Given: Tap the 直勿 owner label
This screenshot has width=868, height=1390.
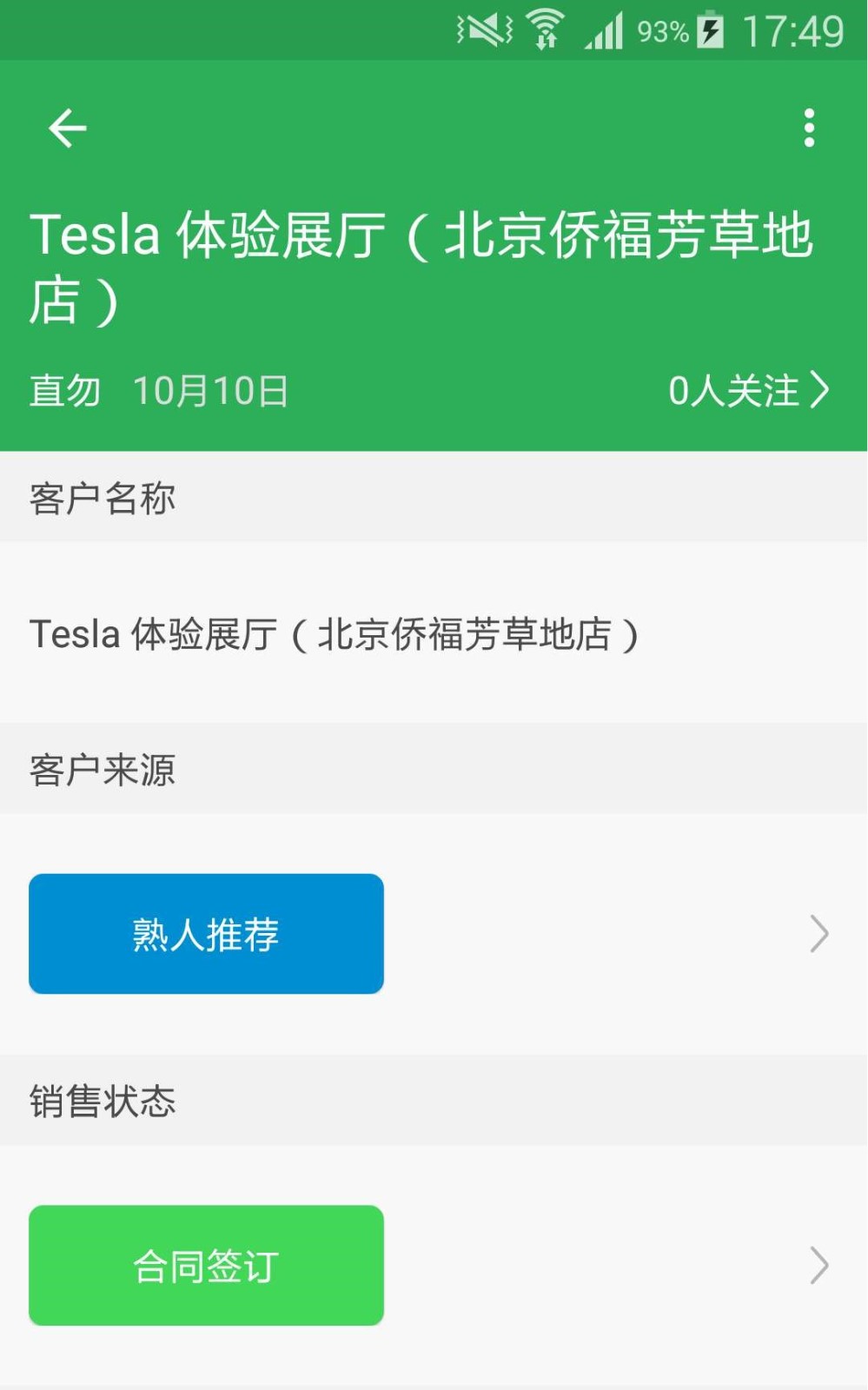Looking at the screenshot, I should tap(64, 392).
